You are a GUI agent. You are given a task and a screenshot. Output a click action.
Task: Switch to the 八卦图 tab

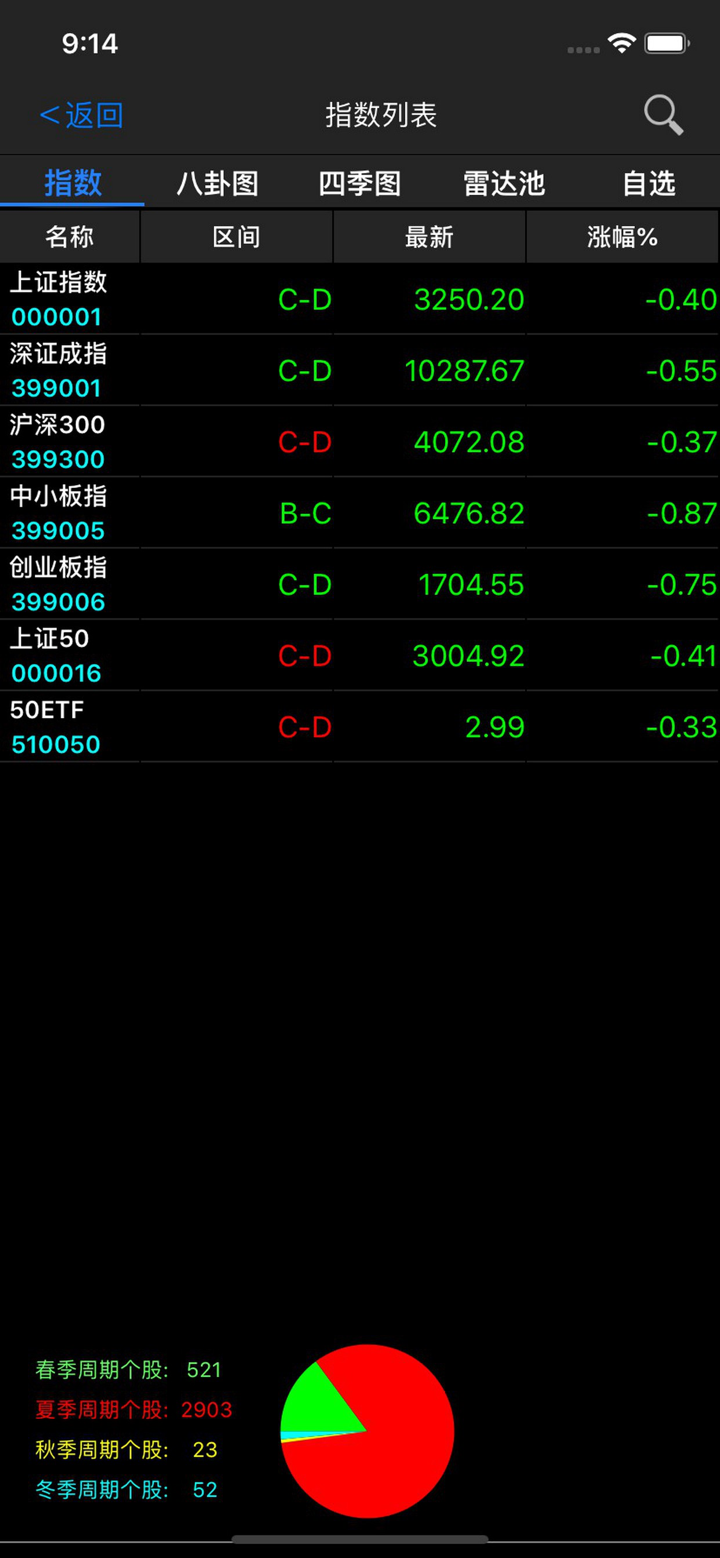tap(216, 182)
